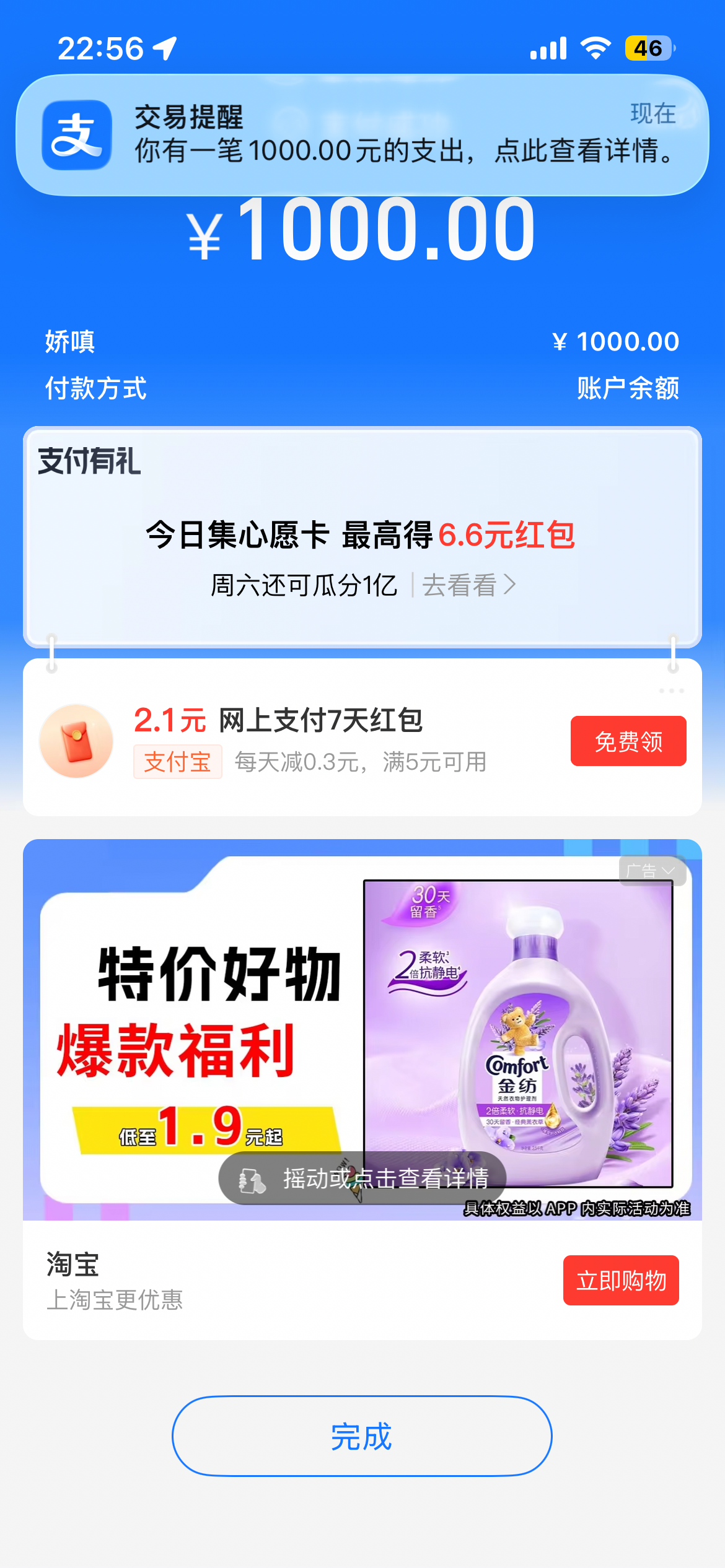Open the 去看看 link in 支付有礼
The image size is (725, 1568).
468,585
